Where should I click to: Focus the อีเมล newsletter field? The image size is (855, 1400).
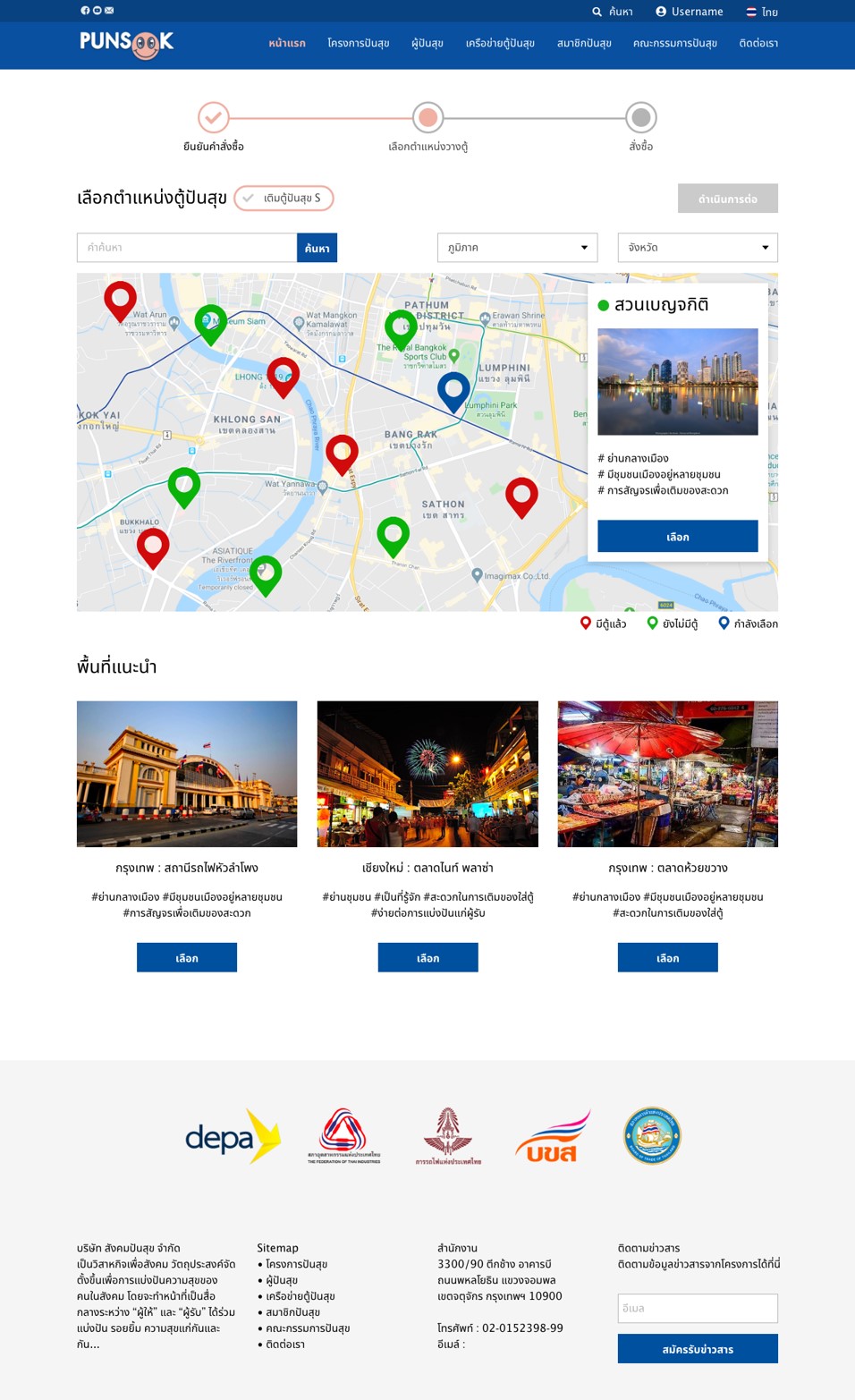[x=698, y=1308]
